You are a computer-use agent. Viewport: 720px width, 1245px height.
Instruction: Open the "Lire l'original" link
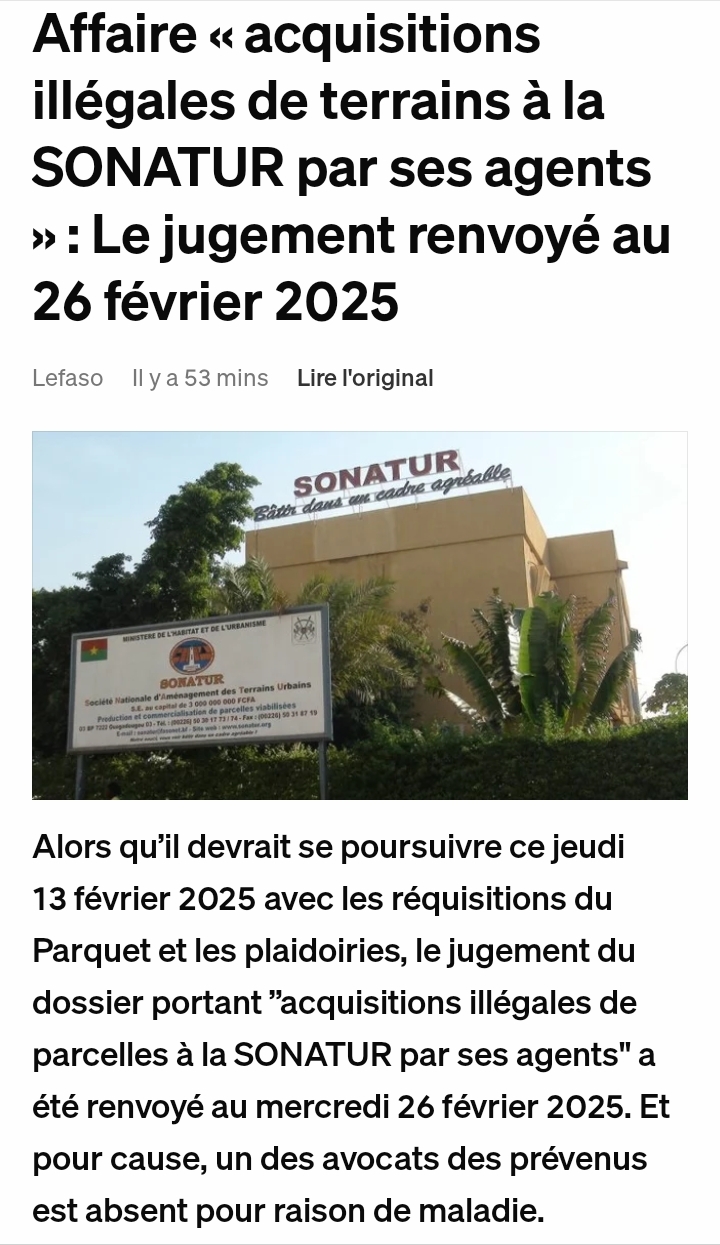365,378
